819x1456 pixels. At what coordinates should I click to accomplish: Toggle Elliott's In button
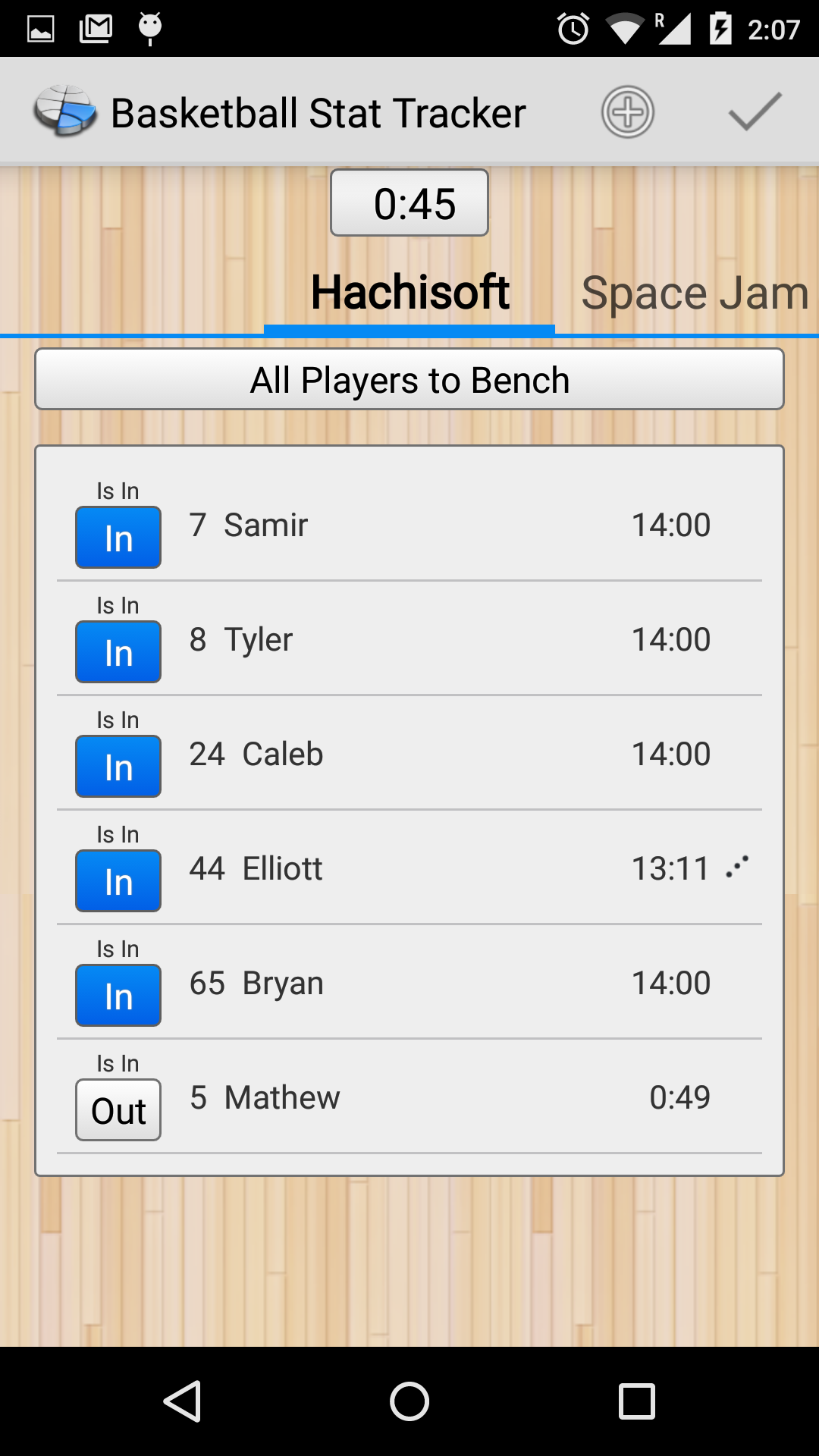tap(118, 881)
